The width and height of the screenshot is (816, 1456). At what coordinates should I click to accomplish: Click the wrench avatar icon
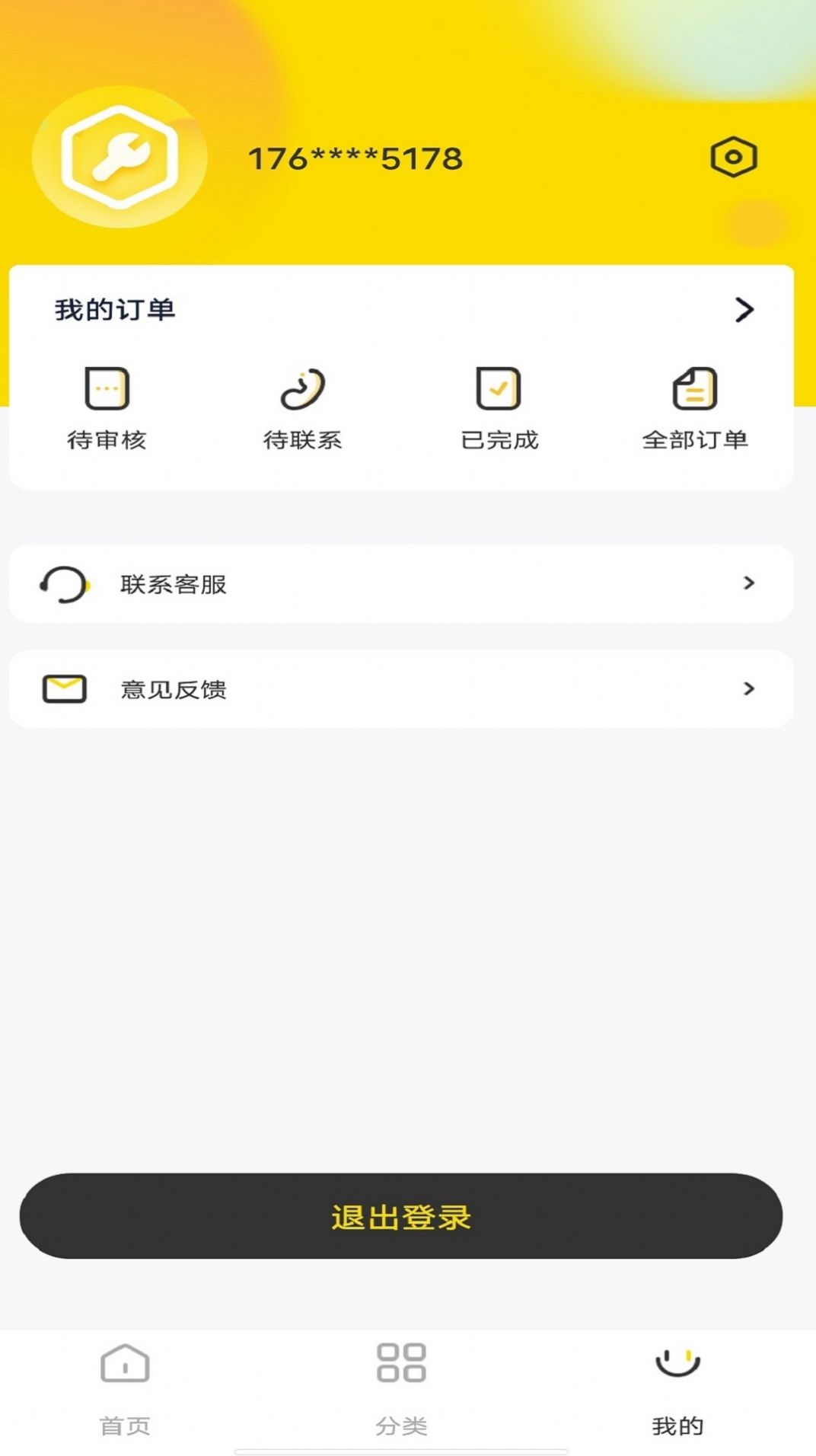(118, 156)
